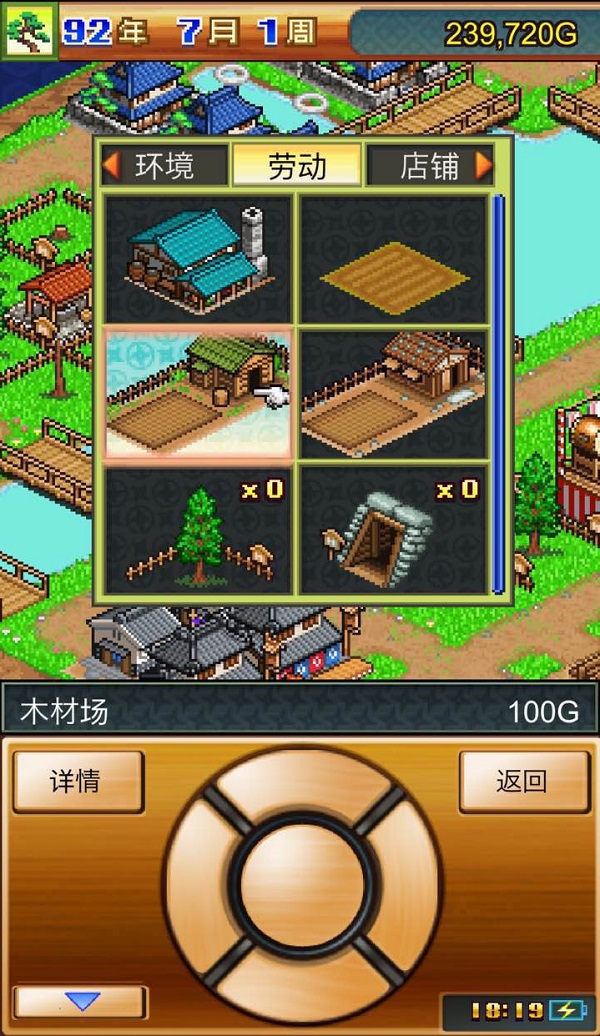Tap the 返回 button
The height and width of the screenshot is (1036, 600).
click(x=523, y=781)
